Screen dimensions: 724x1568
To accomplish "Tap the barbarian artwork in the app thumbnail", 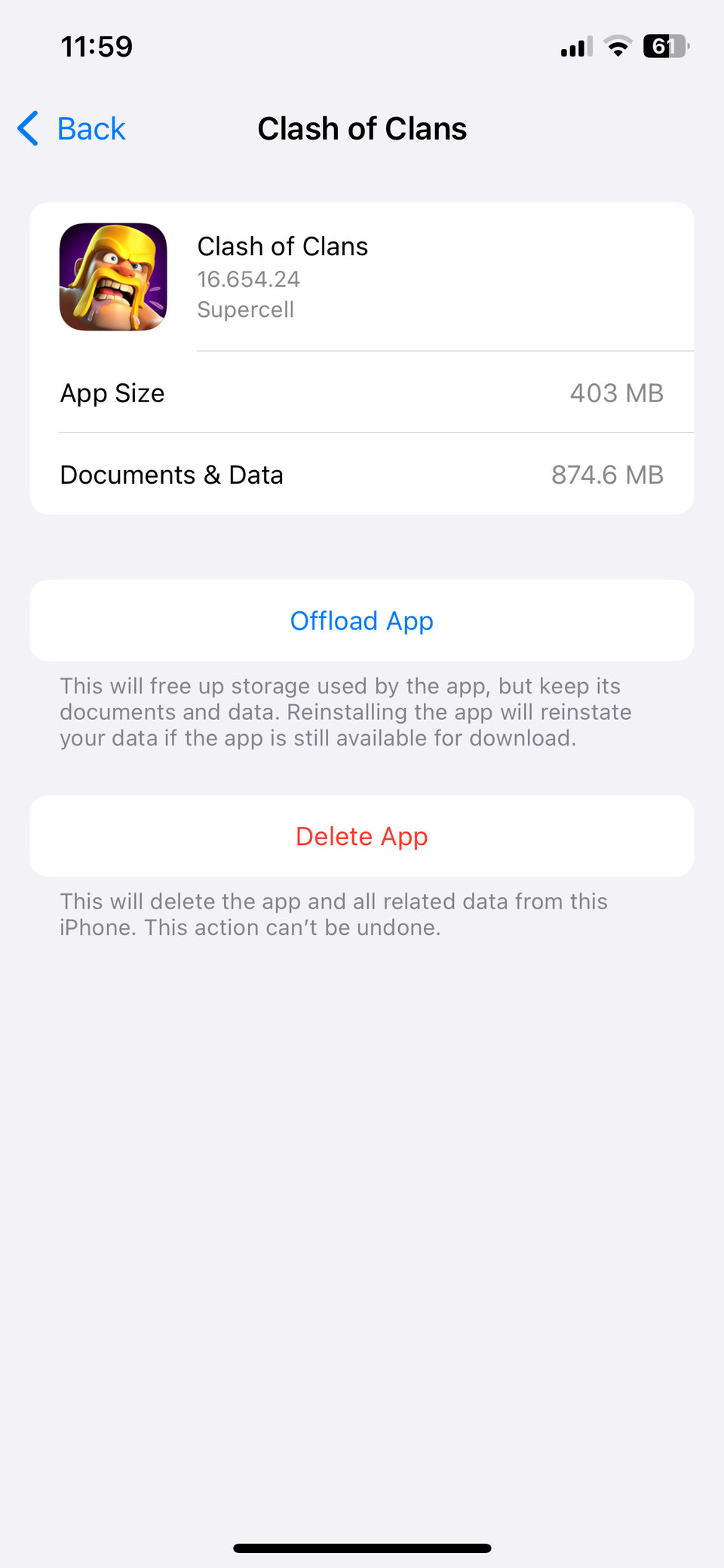I will pos(113,277).
